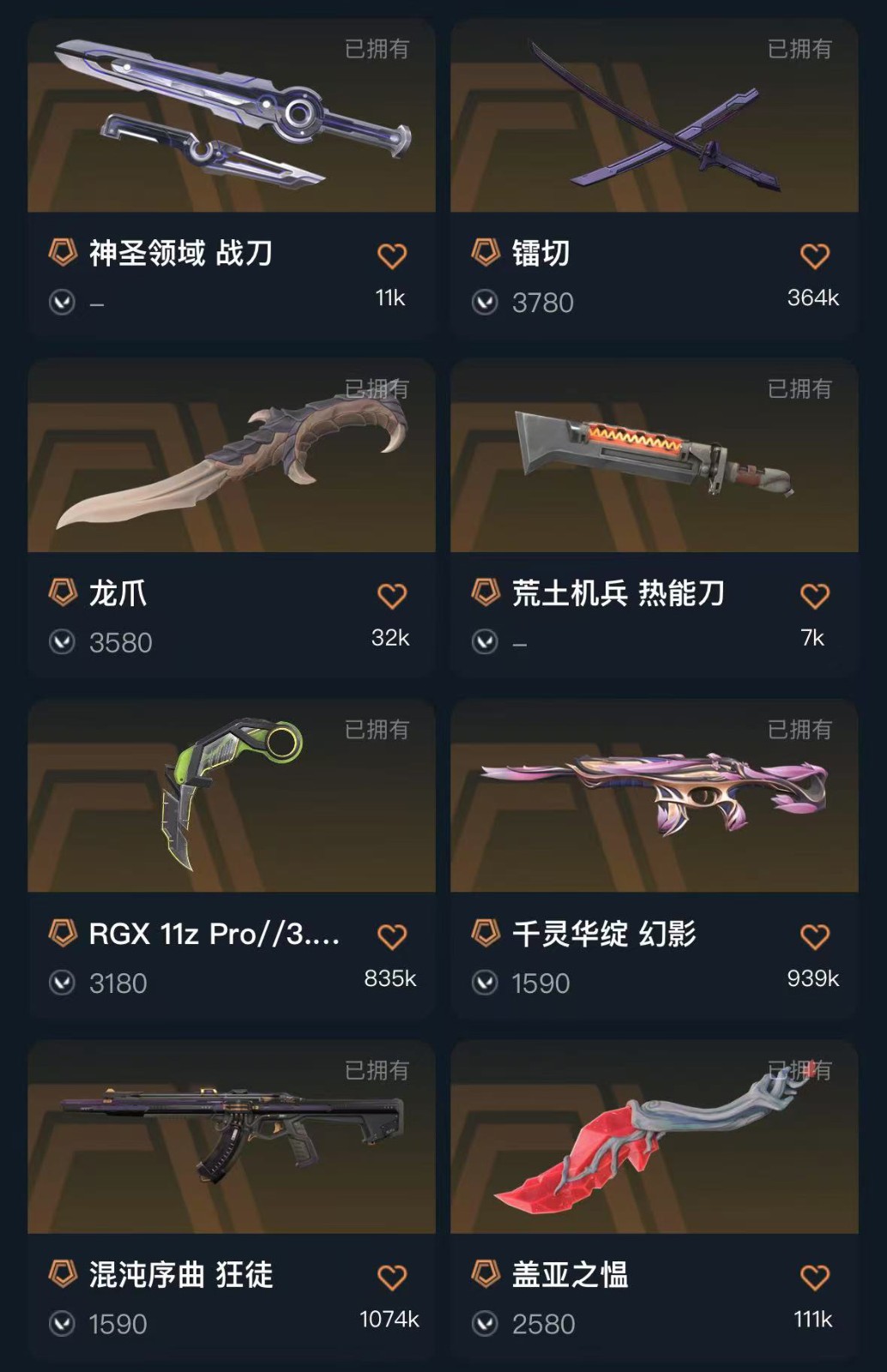
Task: Tap the heart on 千灵华绽 幻影
Action: [x=814, y=936]
